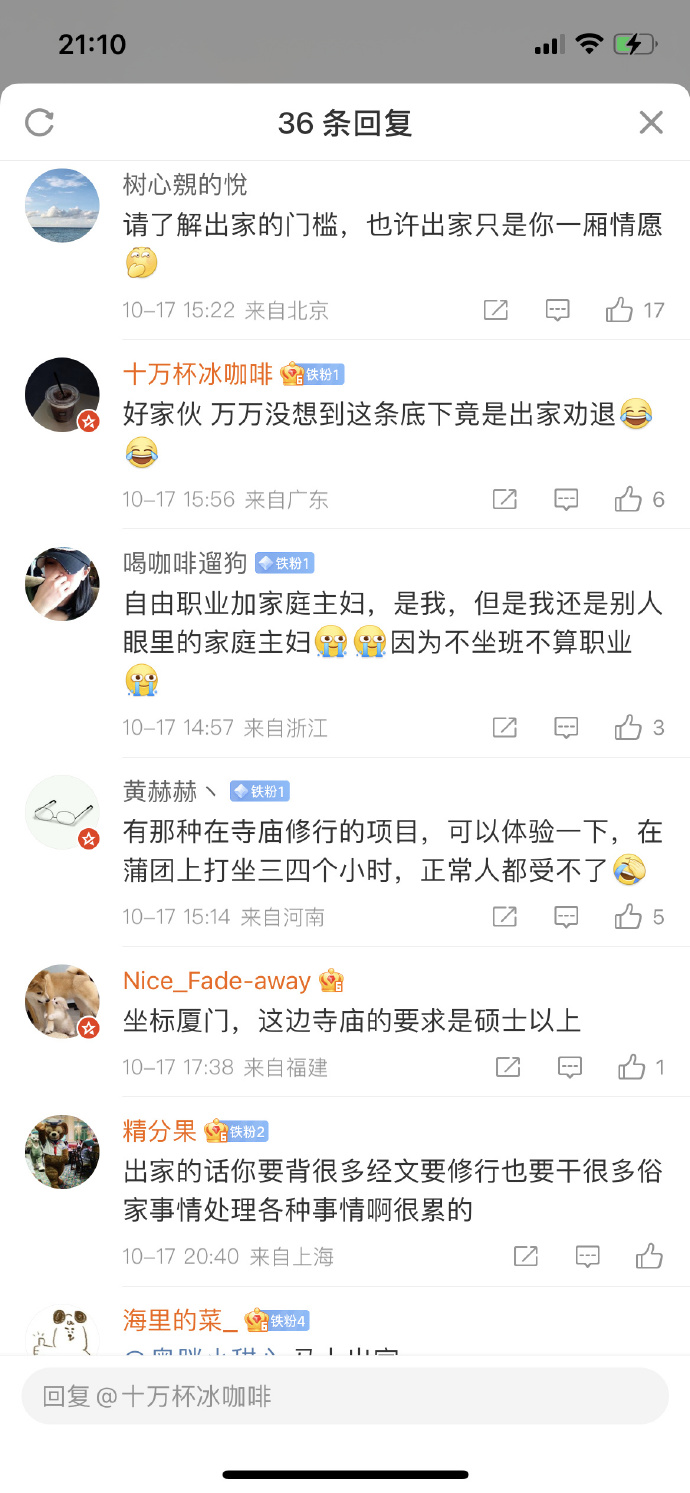
Task: Like 精分果's comment
Action: [649, 1256]
